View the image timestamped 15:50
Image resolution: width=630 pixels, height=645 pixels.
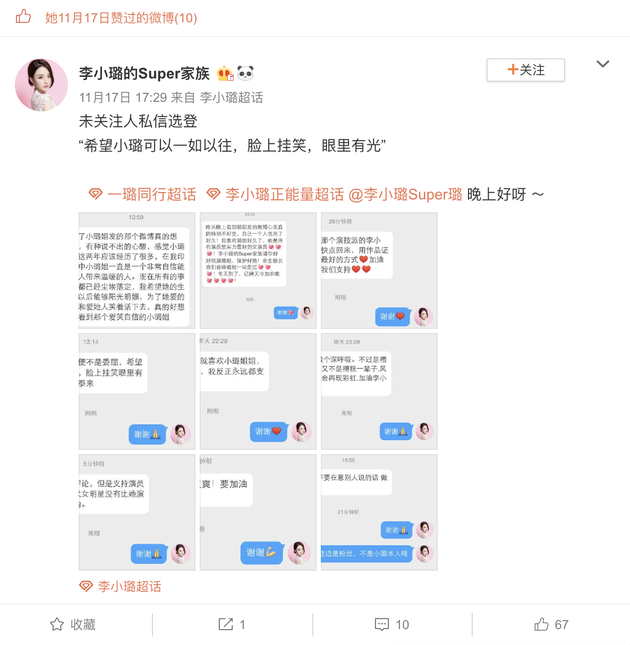pyautogui.click(x=378, y=512)
